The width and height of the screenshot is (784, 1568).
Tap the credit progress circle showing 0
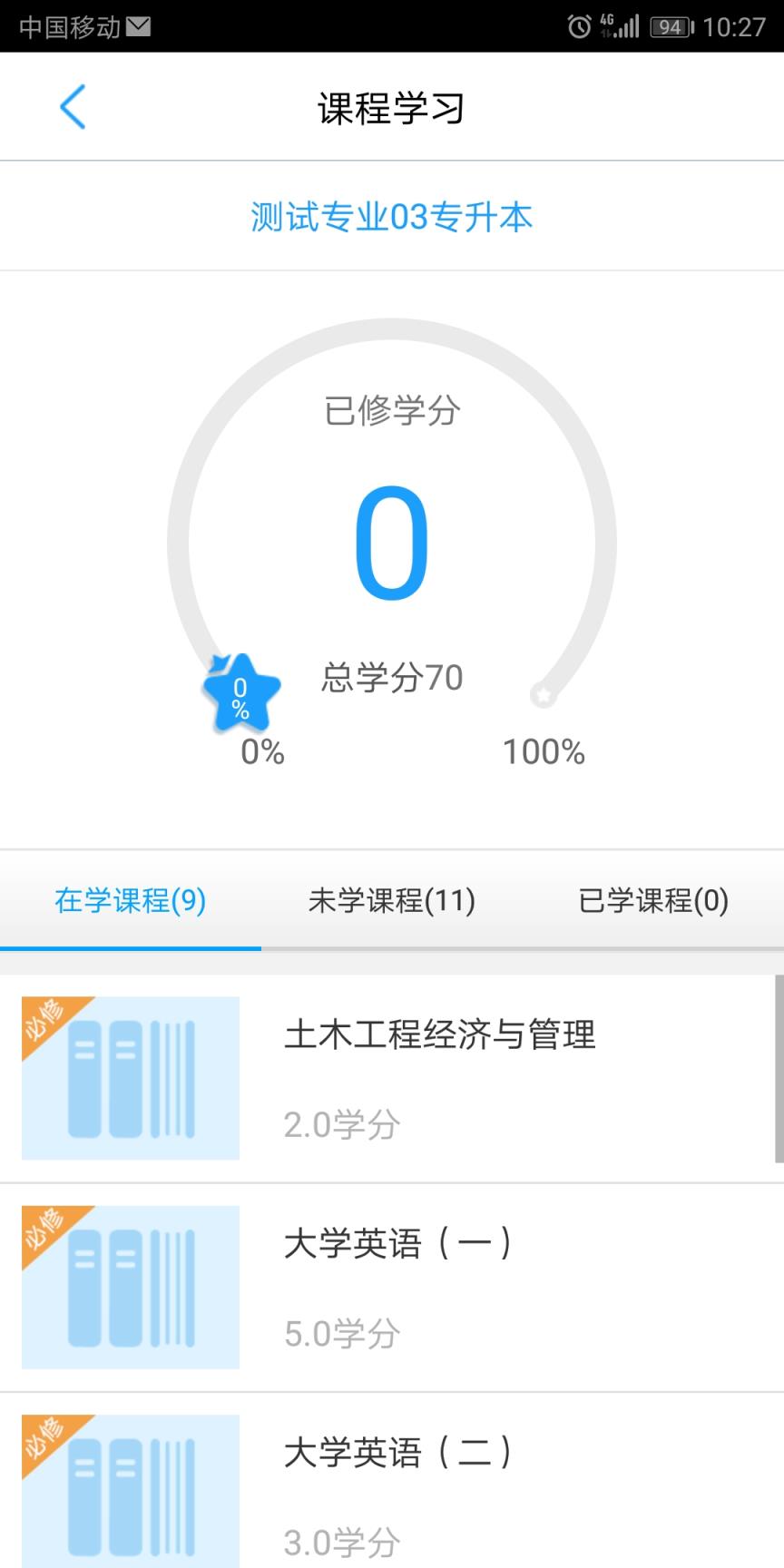[392, 544]
